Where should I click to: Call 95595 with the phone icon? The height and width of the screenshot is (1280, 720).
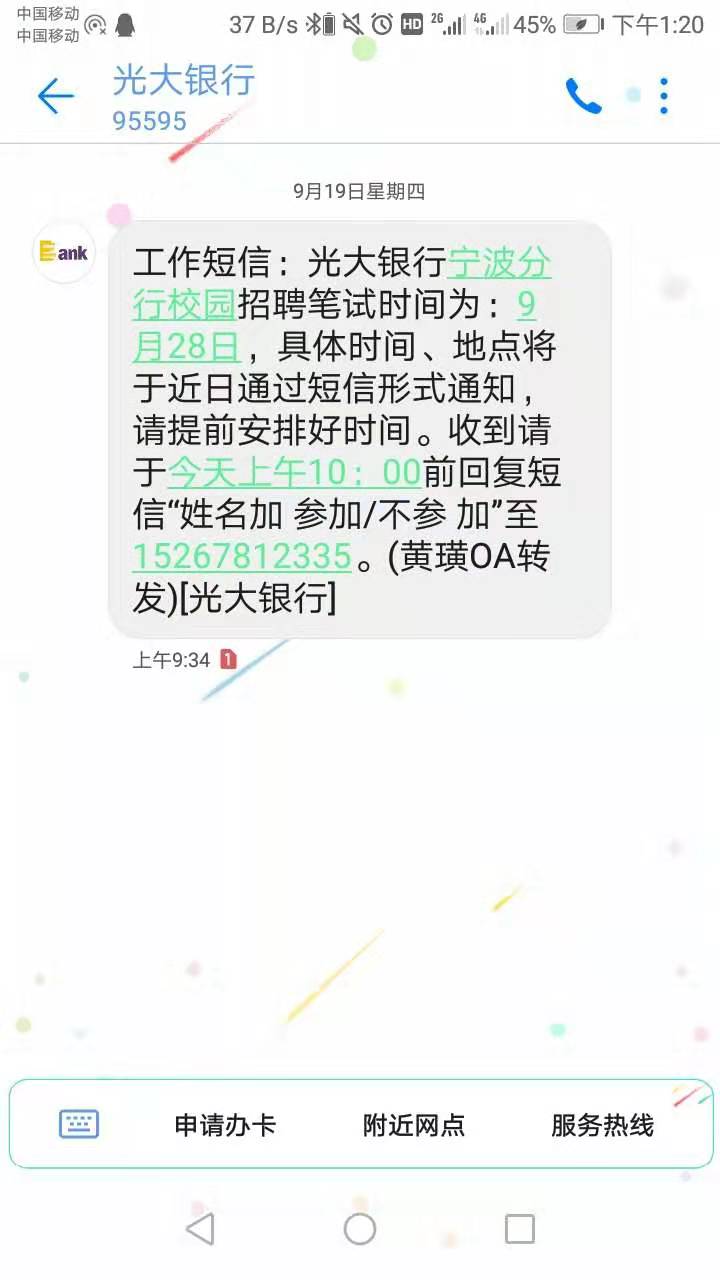[x=584, y=96]
